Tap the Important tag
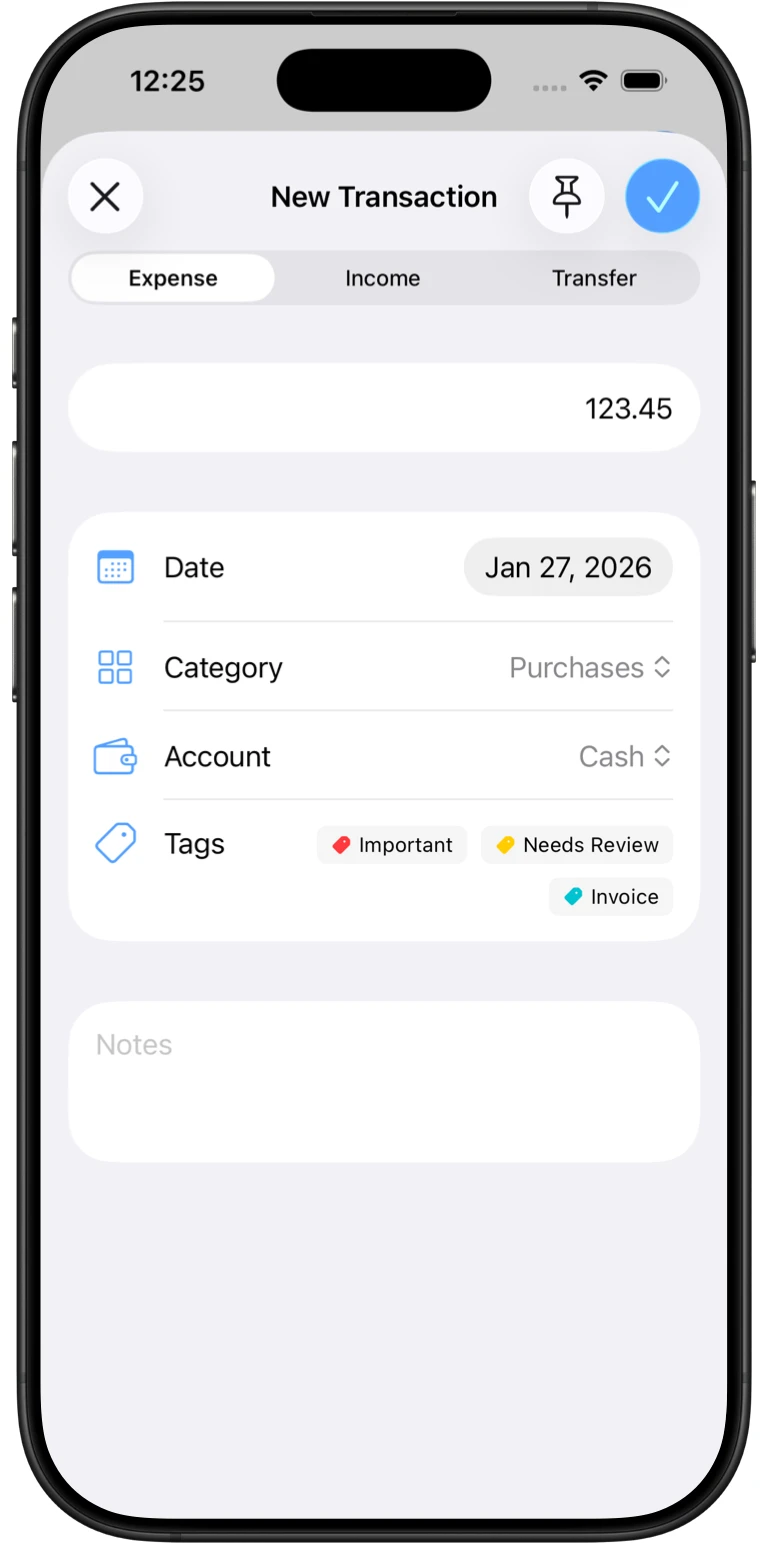Viewport: 768px width, 1543px height. click(x=392, y=845)
